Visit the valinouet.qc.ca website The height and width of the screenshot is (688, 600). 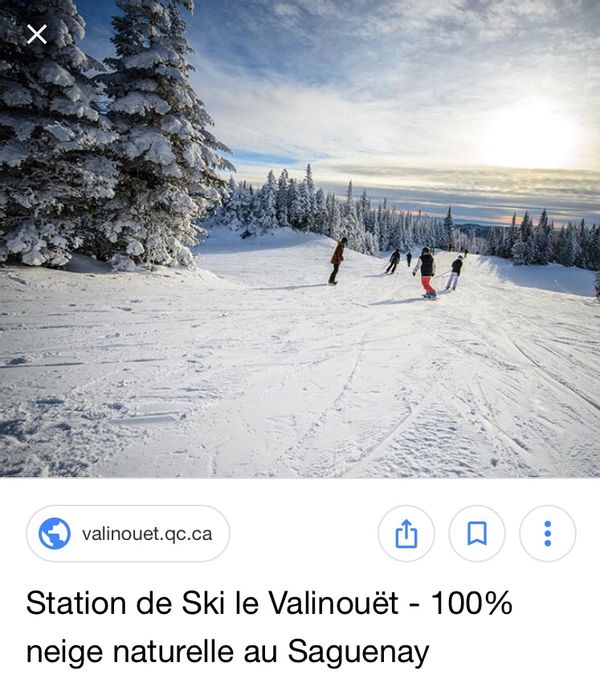point(128,534)
